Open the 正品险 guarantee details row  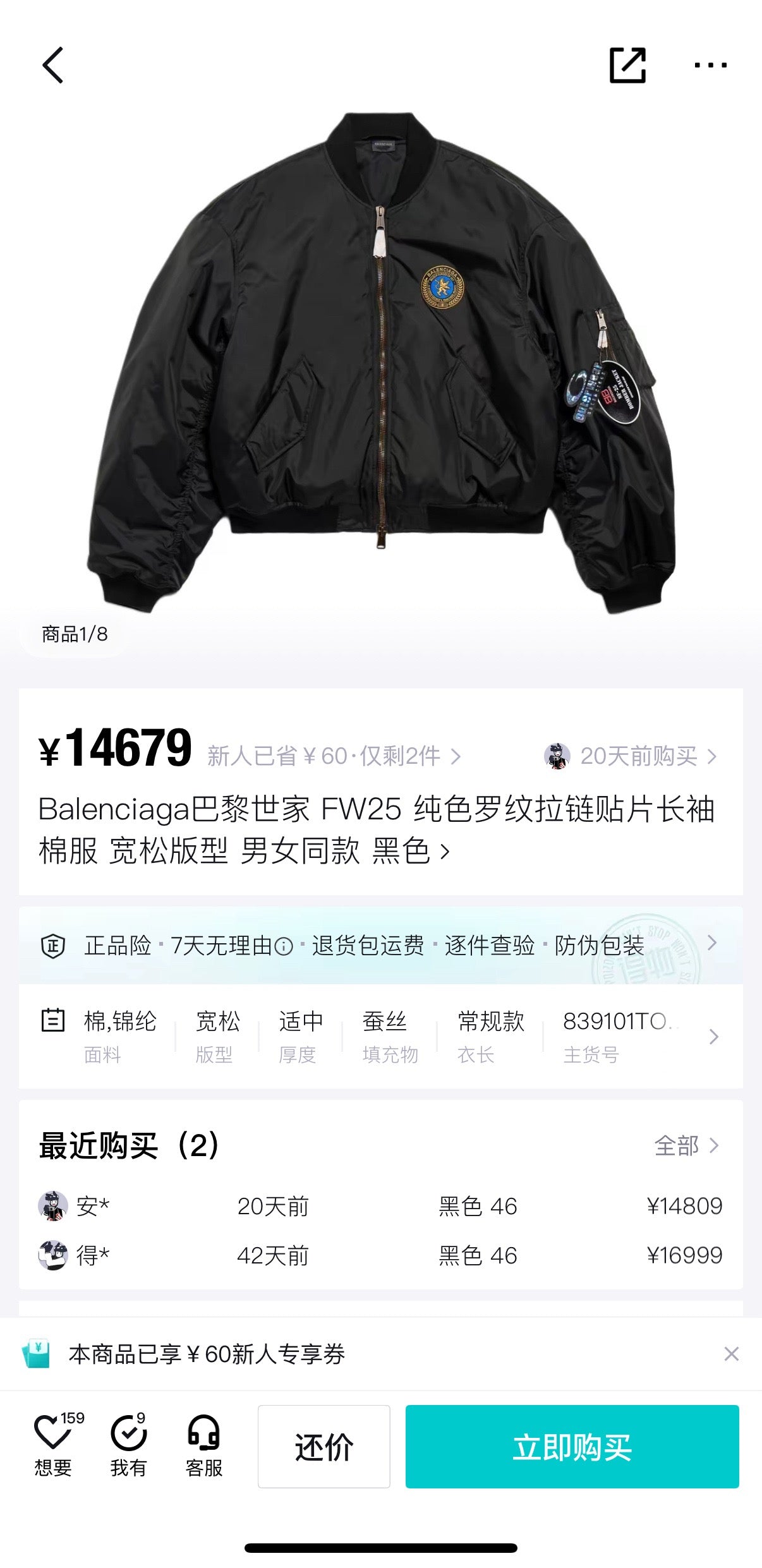pyautogui.click(x=379, y=945)
